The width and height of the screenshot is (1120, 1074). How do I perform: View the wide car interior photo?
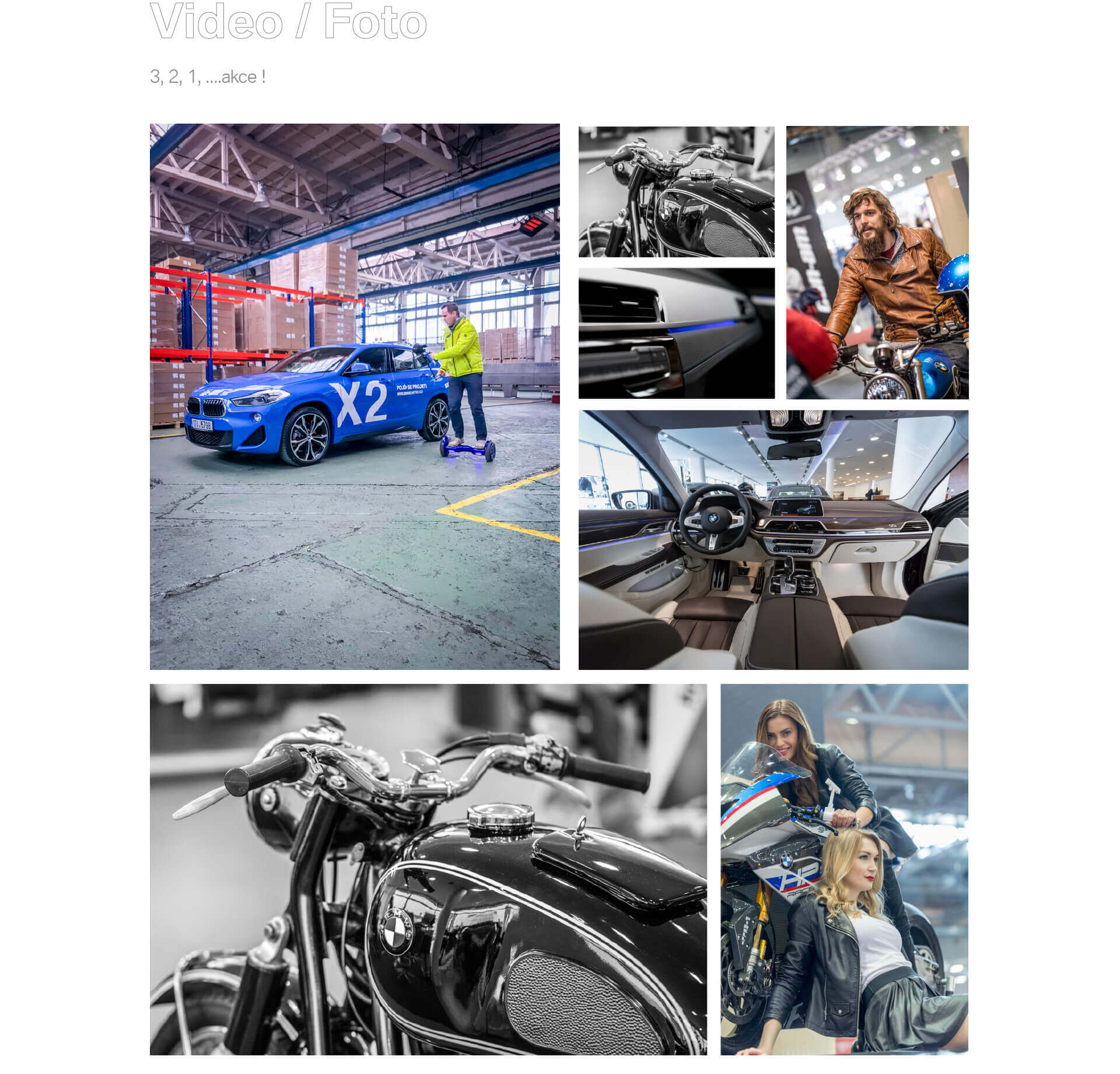(773, 539)
